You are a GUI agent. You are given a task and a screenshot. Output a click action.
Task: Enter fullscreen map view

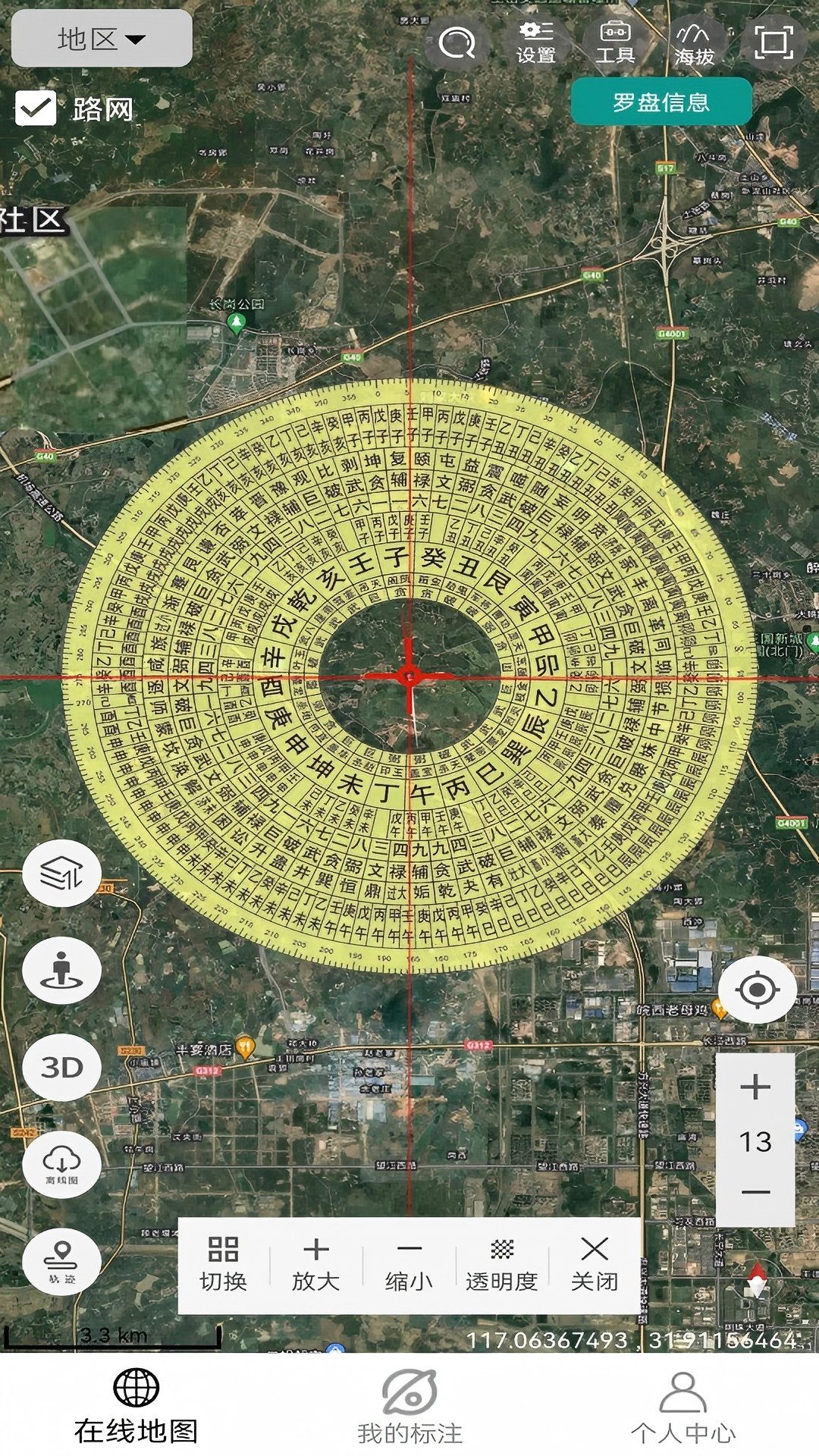pos(773,42)
